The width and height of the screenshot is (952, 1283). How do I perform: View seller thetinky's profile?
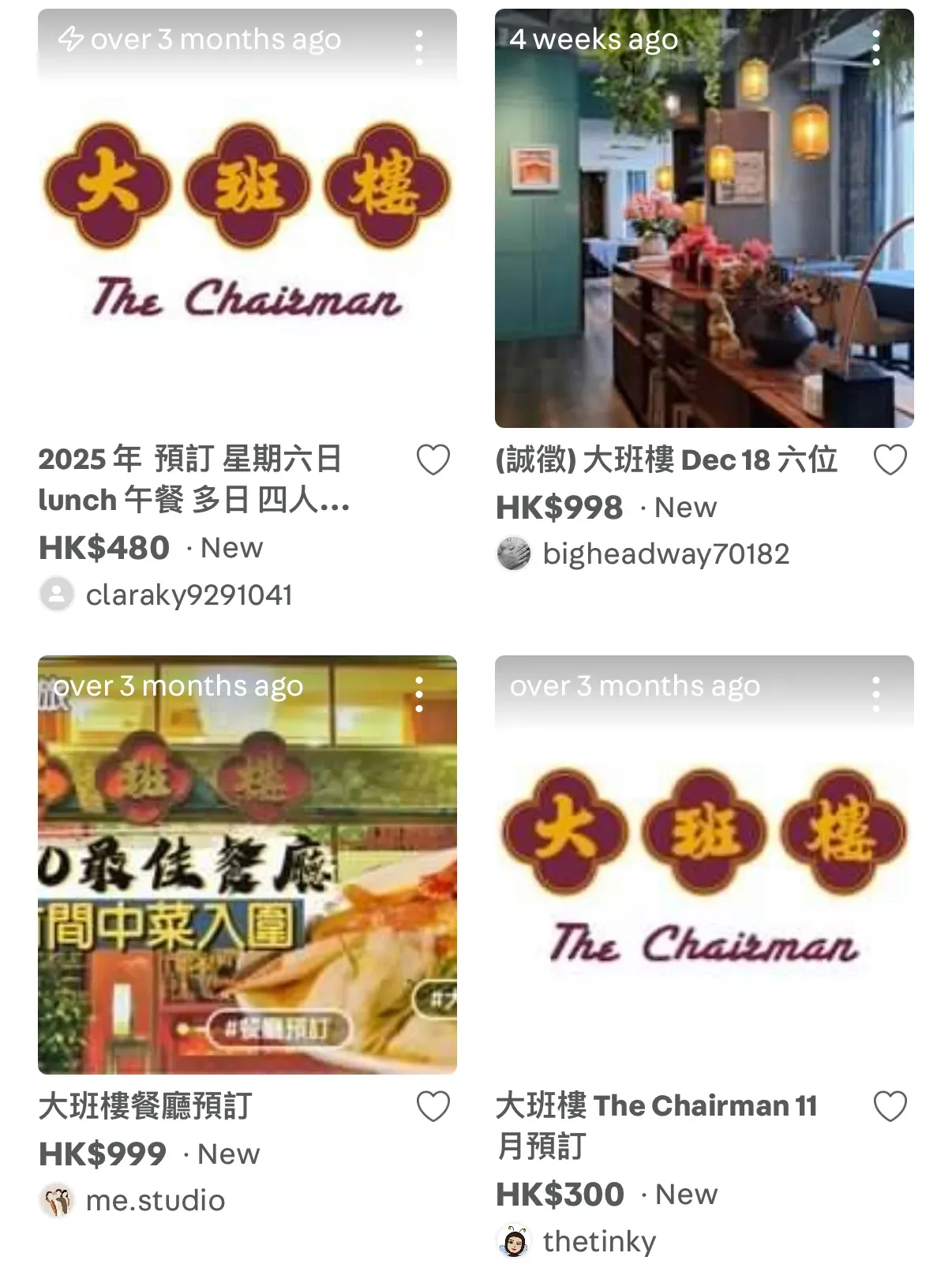click(598, 1241)
